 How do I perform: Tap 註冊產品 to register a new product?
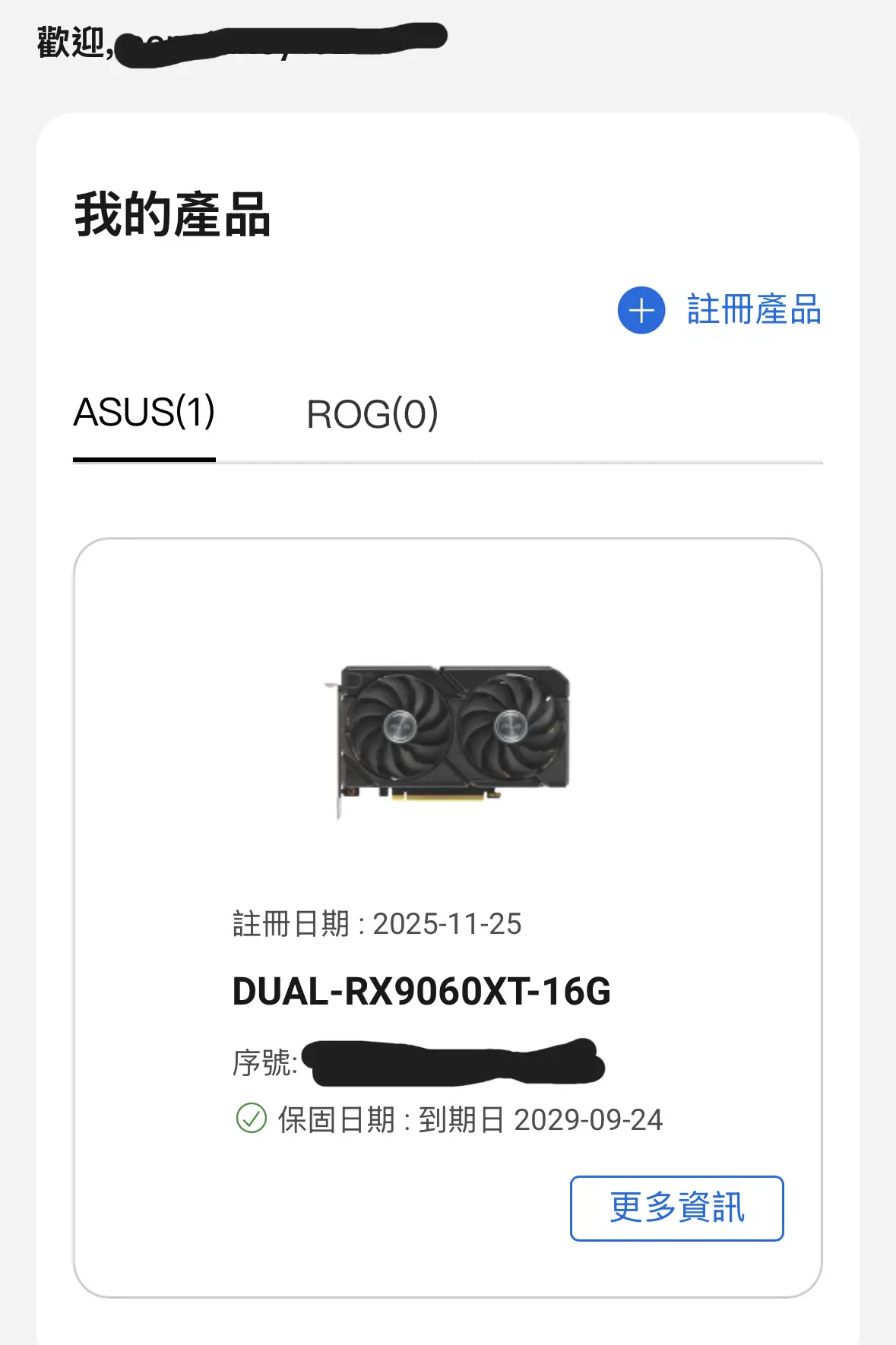coord(720,310)
